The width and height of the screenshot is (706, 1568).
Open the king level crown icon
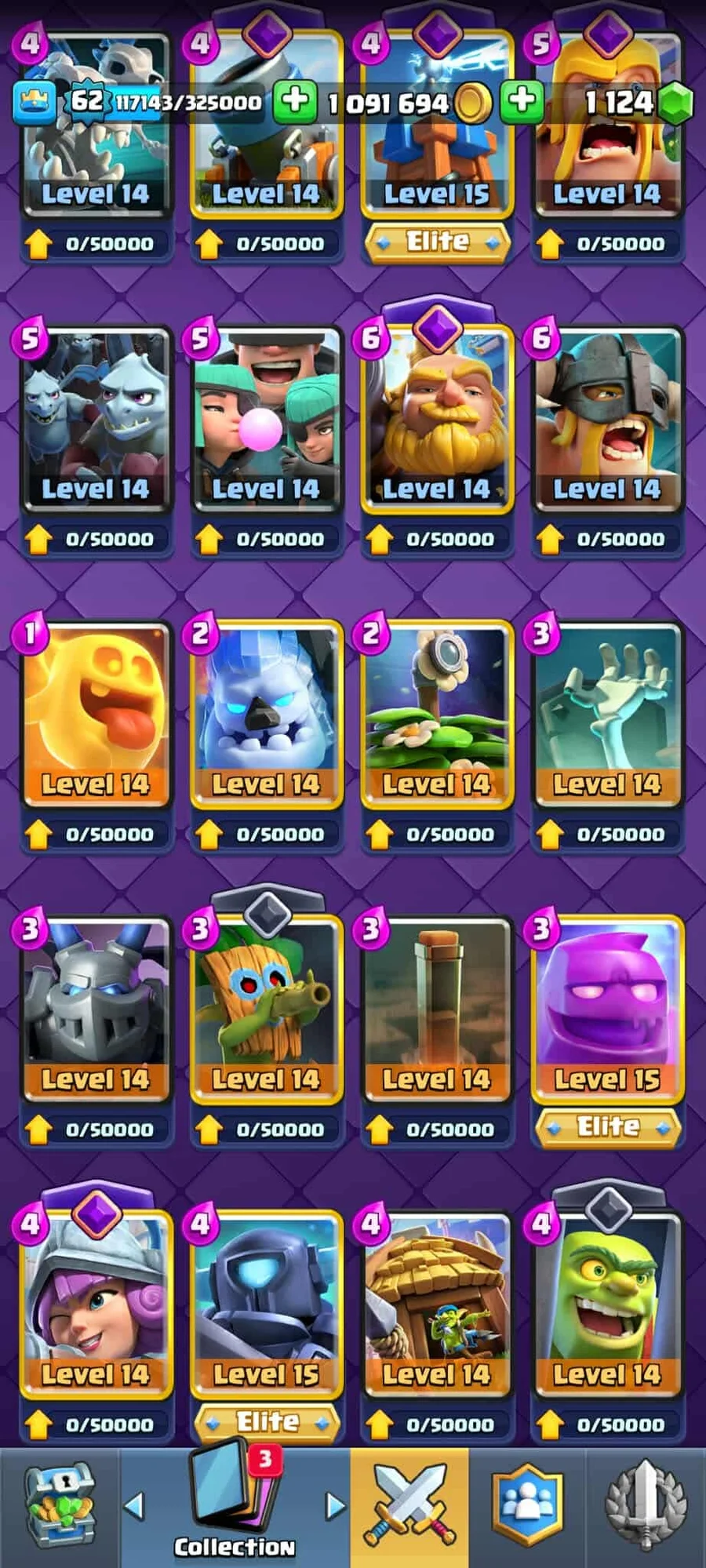(34, 103)
